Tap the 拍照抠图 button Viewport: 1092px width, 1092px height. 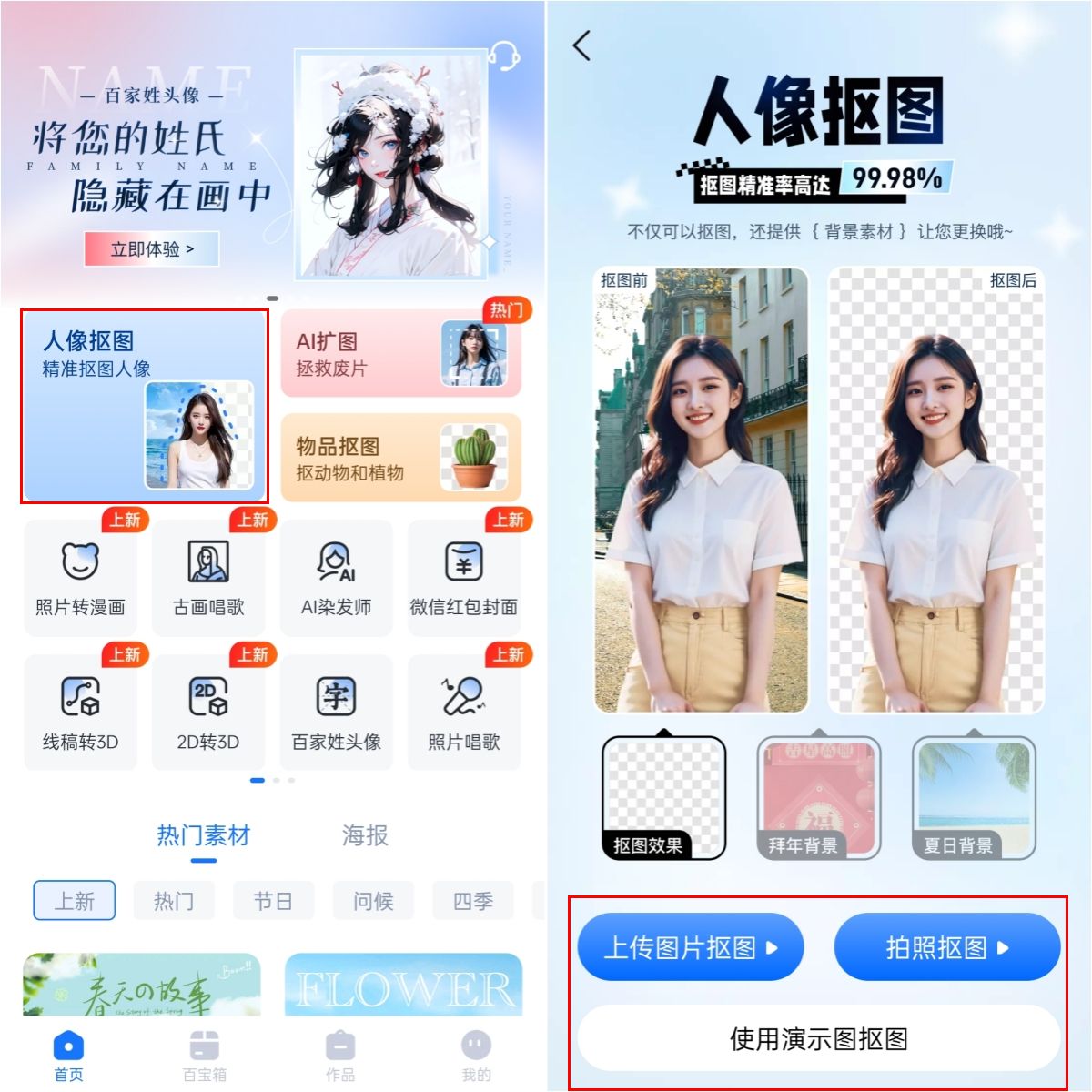point(946,947)
